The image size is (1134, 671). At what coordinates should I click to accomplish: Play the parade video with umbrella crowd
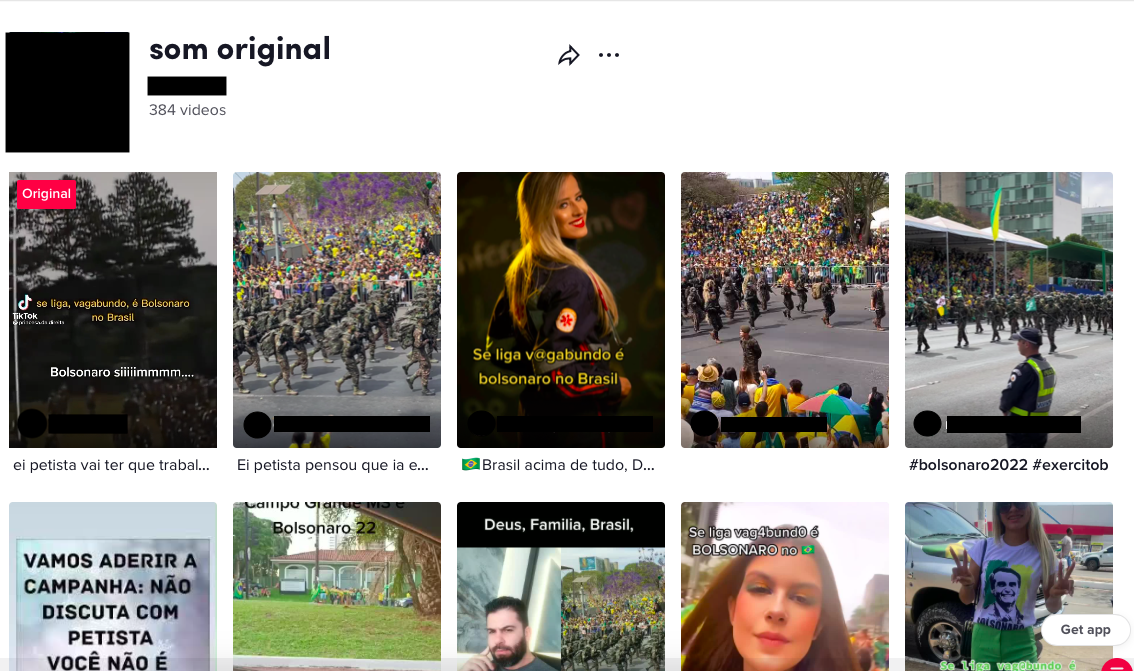(x=785, y=310)
